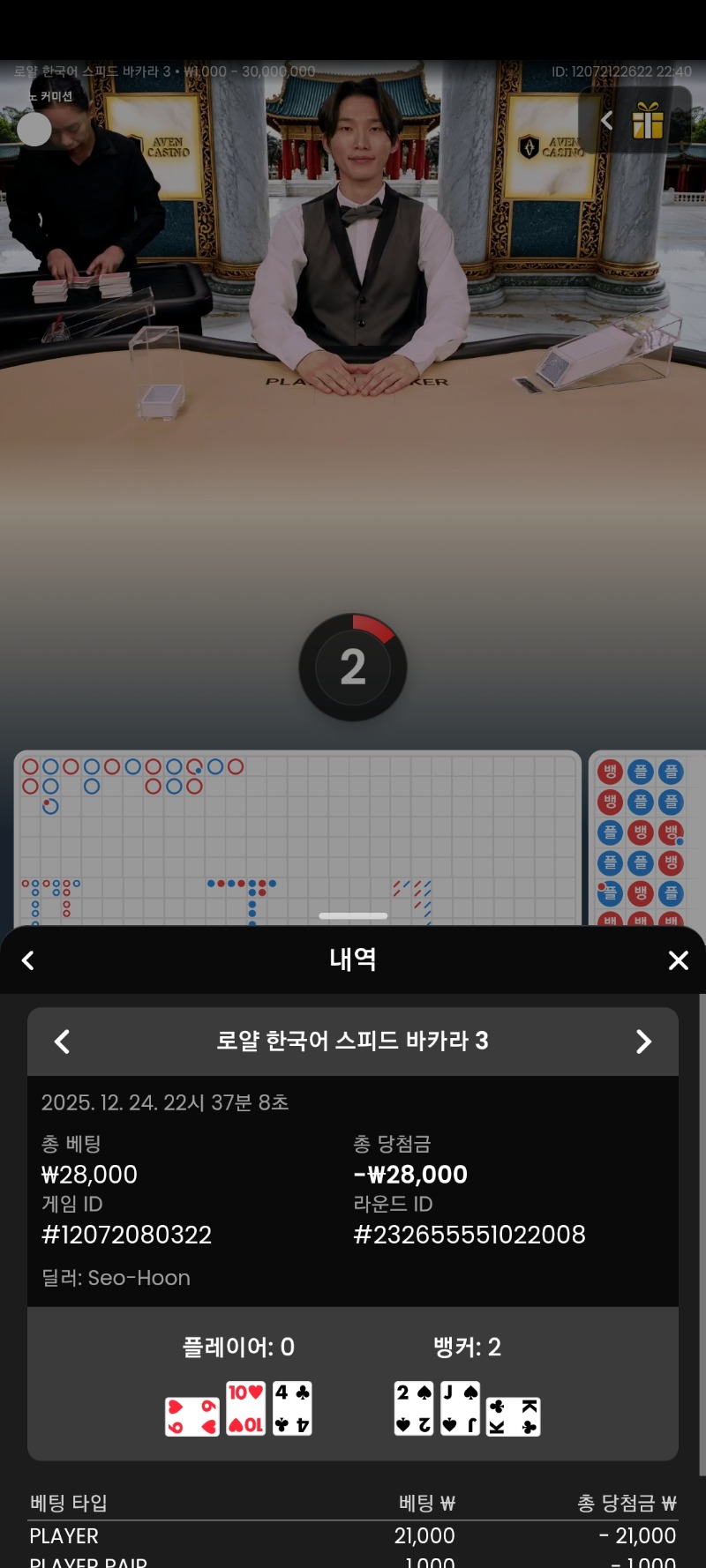The width and height of the screenshot is (706, 1568).
Task: Go back from the 내역 history panel
Action: click(x=28, y=960)
